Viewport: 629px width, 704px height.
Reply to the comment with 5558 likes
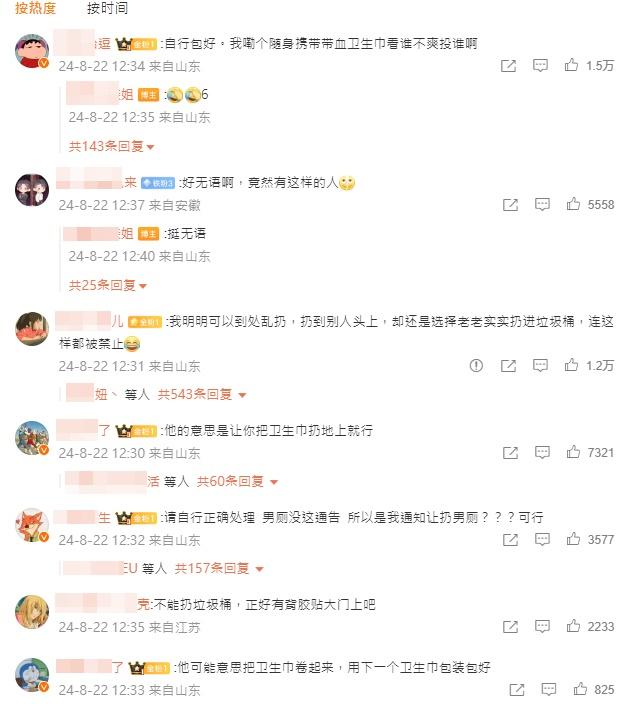pos(541,204)
